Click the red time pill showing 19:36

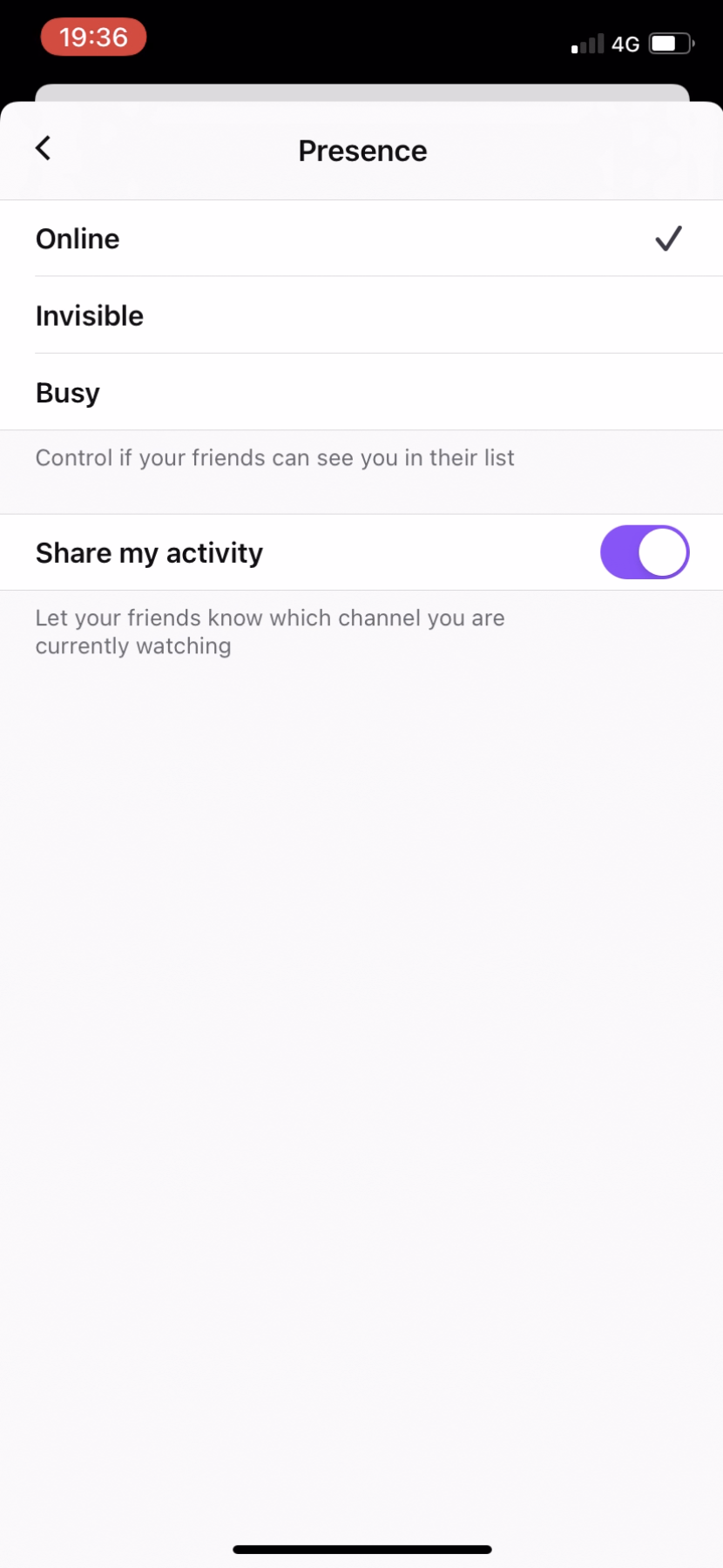pos(93,37)
